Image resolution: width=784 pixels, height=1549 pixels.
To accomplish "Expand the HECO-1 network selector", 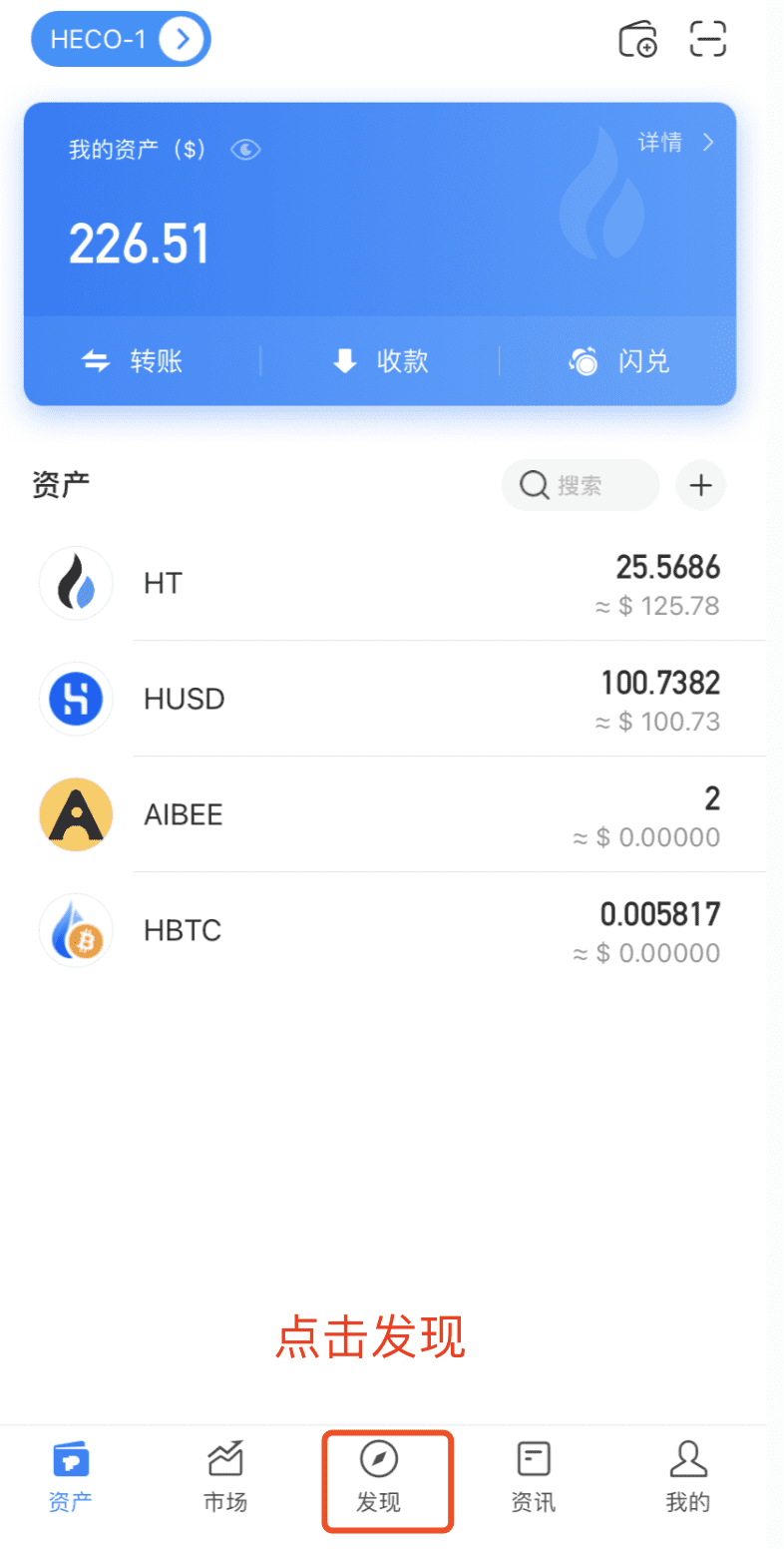I will click(120, 40).
